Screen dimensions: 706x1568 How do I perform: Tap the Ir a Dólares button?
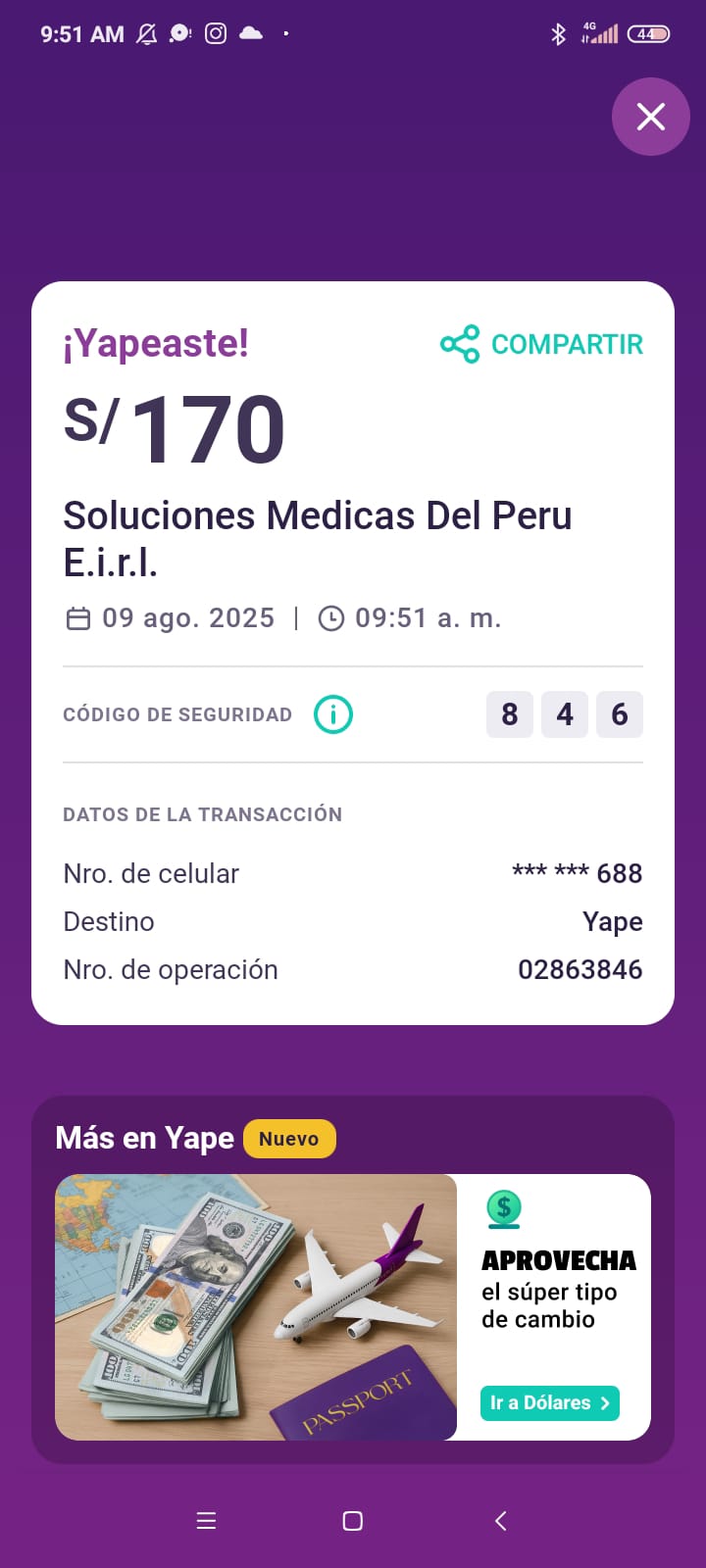pos(549,1402)
